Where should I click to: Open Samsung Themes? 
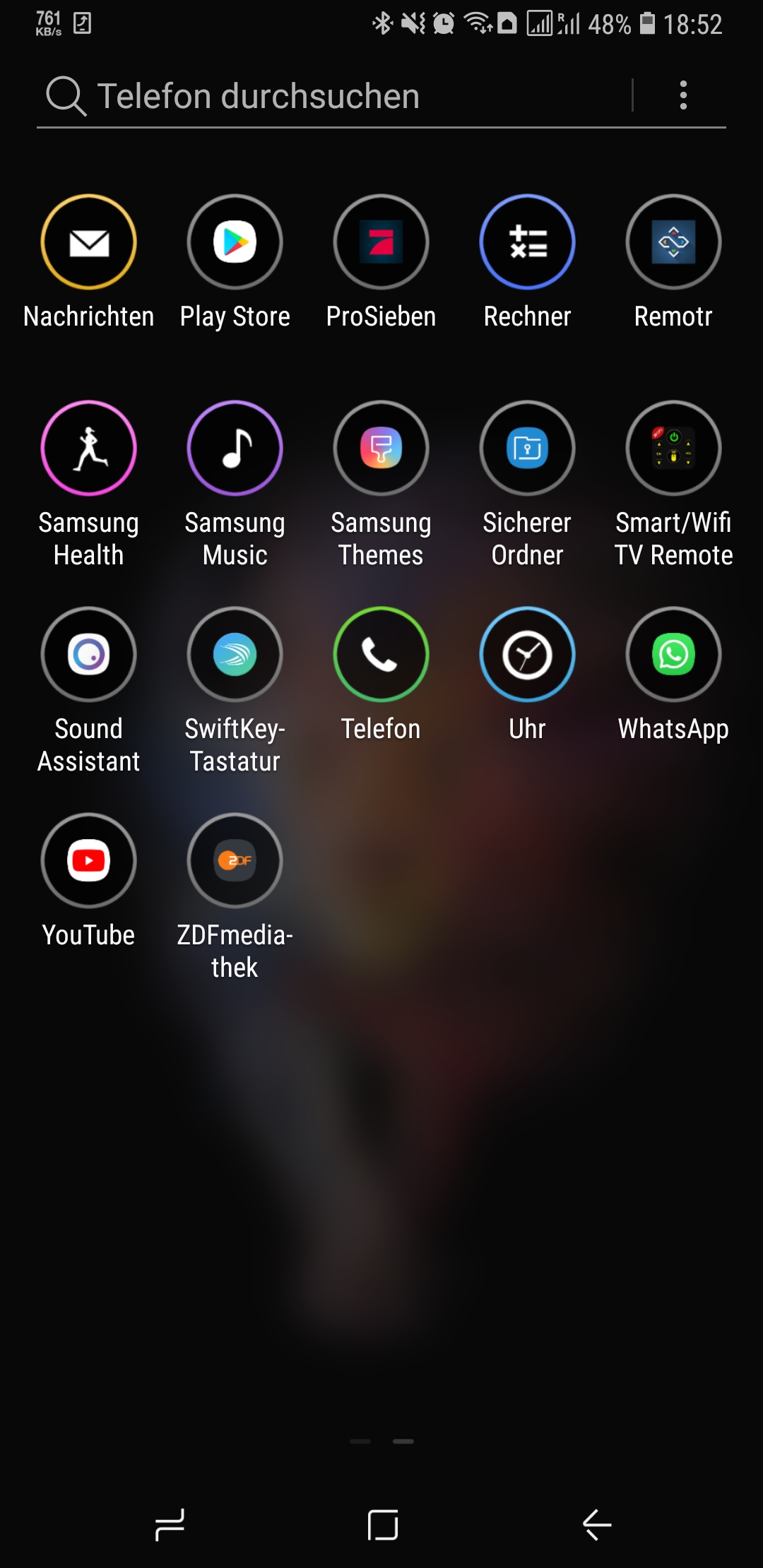[x=381, y=449]
